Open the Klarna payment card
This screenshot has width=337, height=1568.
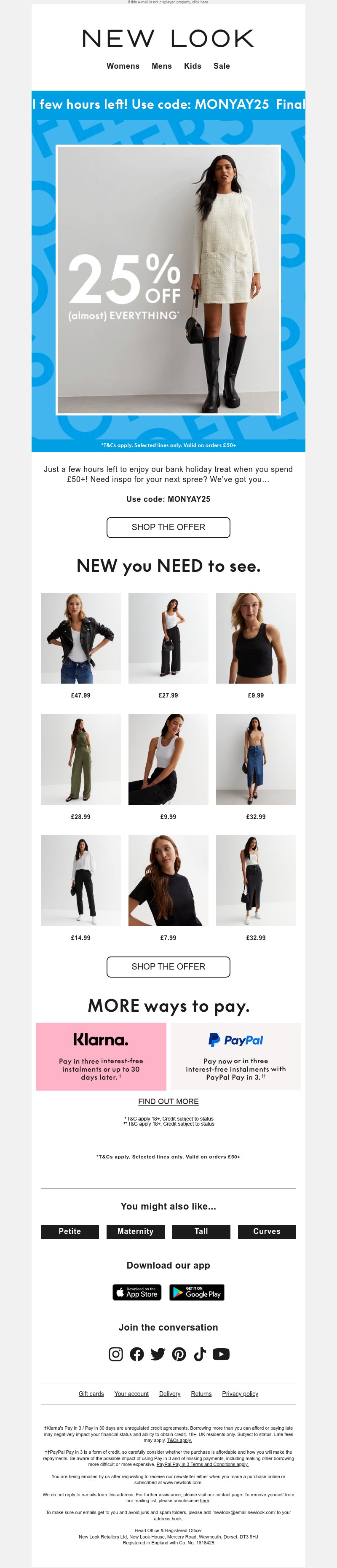[101, 1056]
